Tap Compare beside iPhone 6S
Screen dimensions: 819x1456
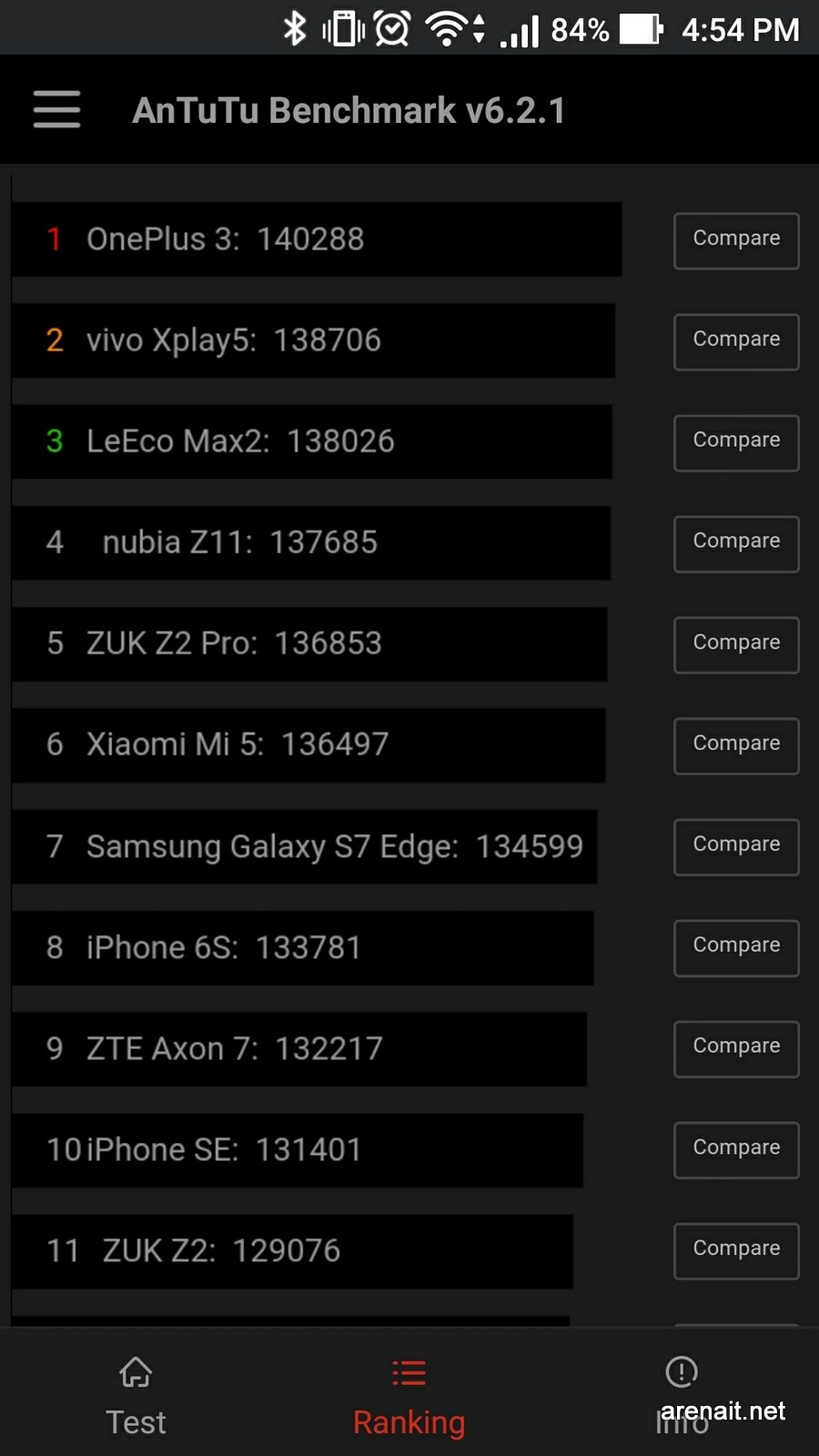[x=736, y=947]
